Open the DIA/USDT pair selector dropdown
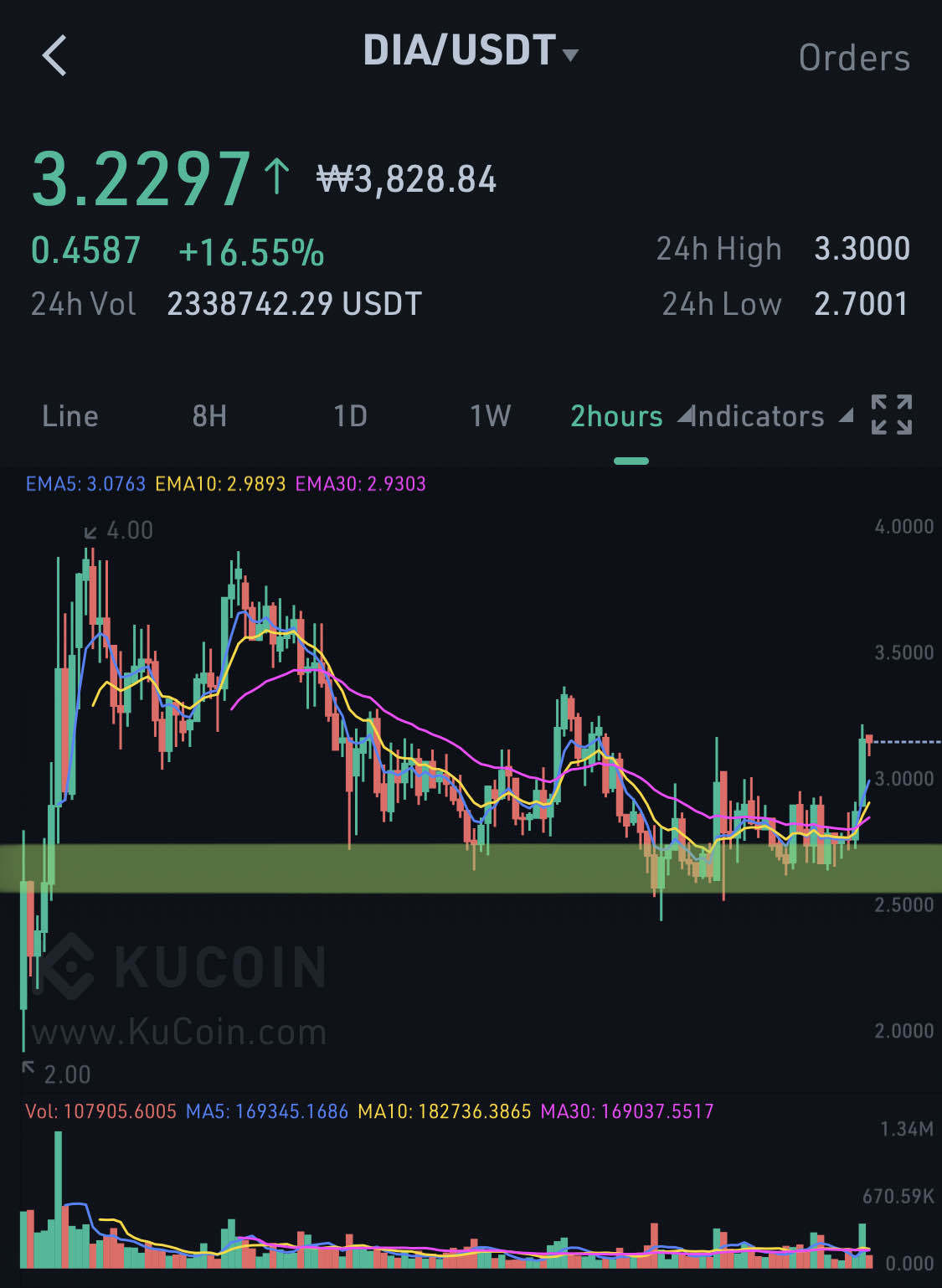The height and width of the screenshot is (1288, 942). click(x=470, y=52)
